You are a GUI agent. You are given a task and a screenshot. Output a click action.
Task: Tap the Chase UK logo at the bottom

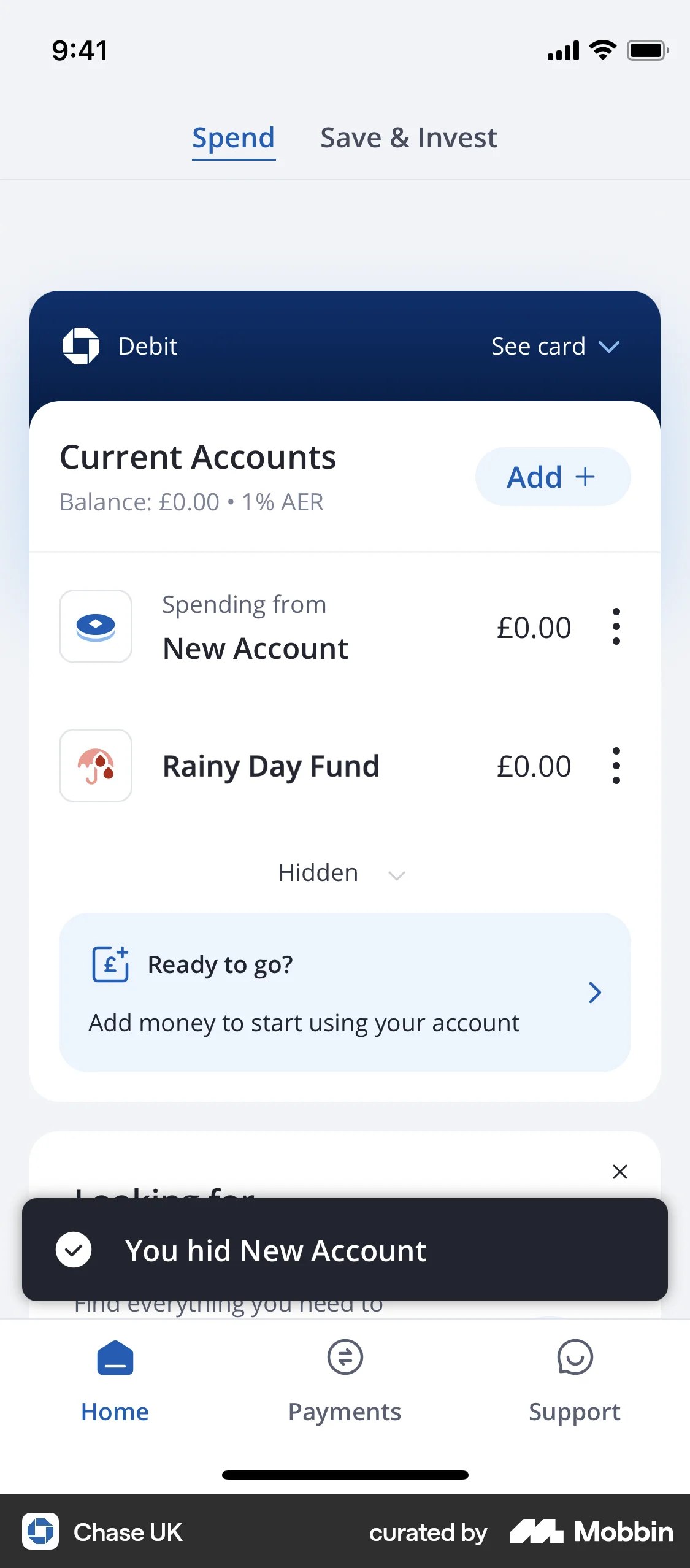coord(42,1532)
